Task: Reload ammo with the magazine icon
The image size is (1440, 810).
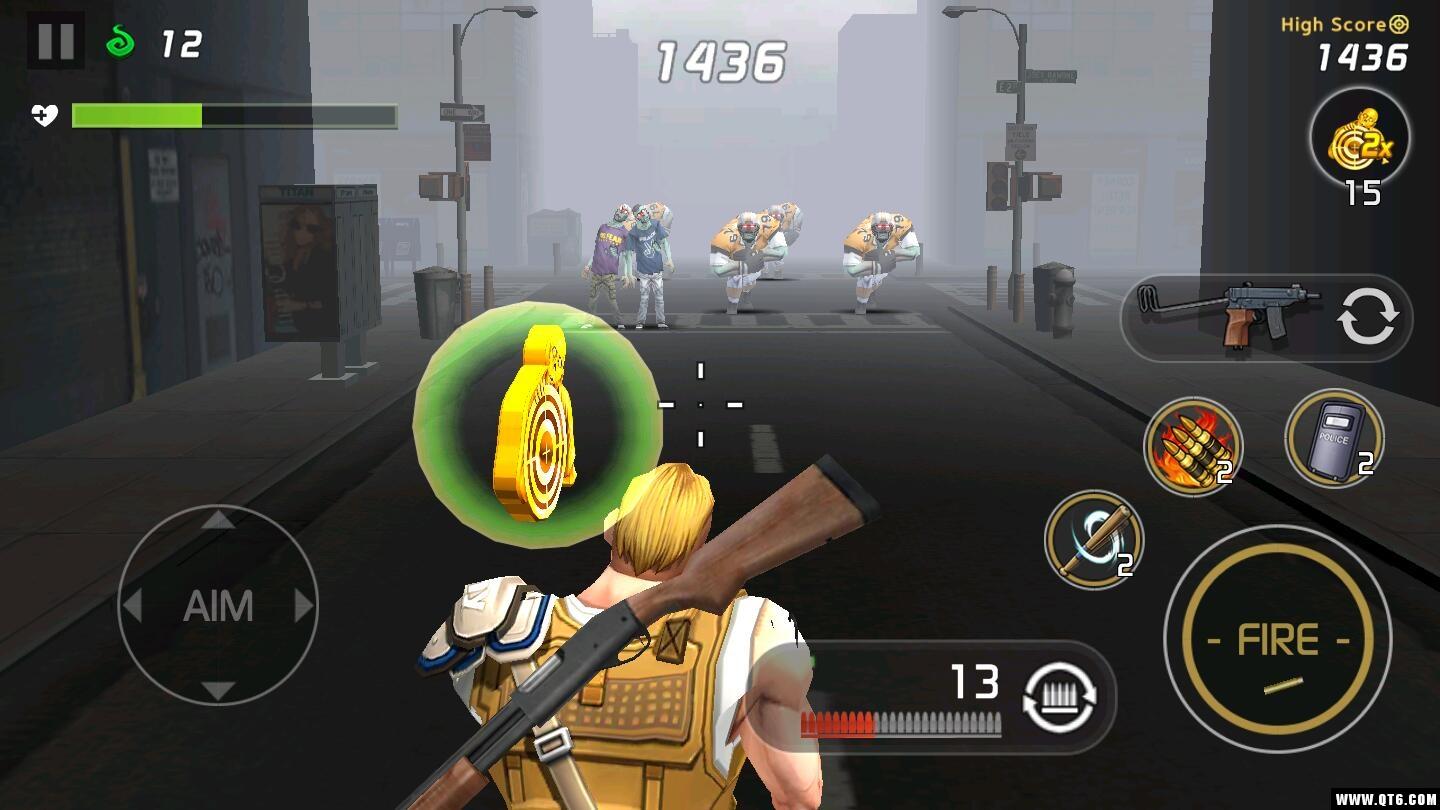Action: tap(1059, 696)
